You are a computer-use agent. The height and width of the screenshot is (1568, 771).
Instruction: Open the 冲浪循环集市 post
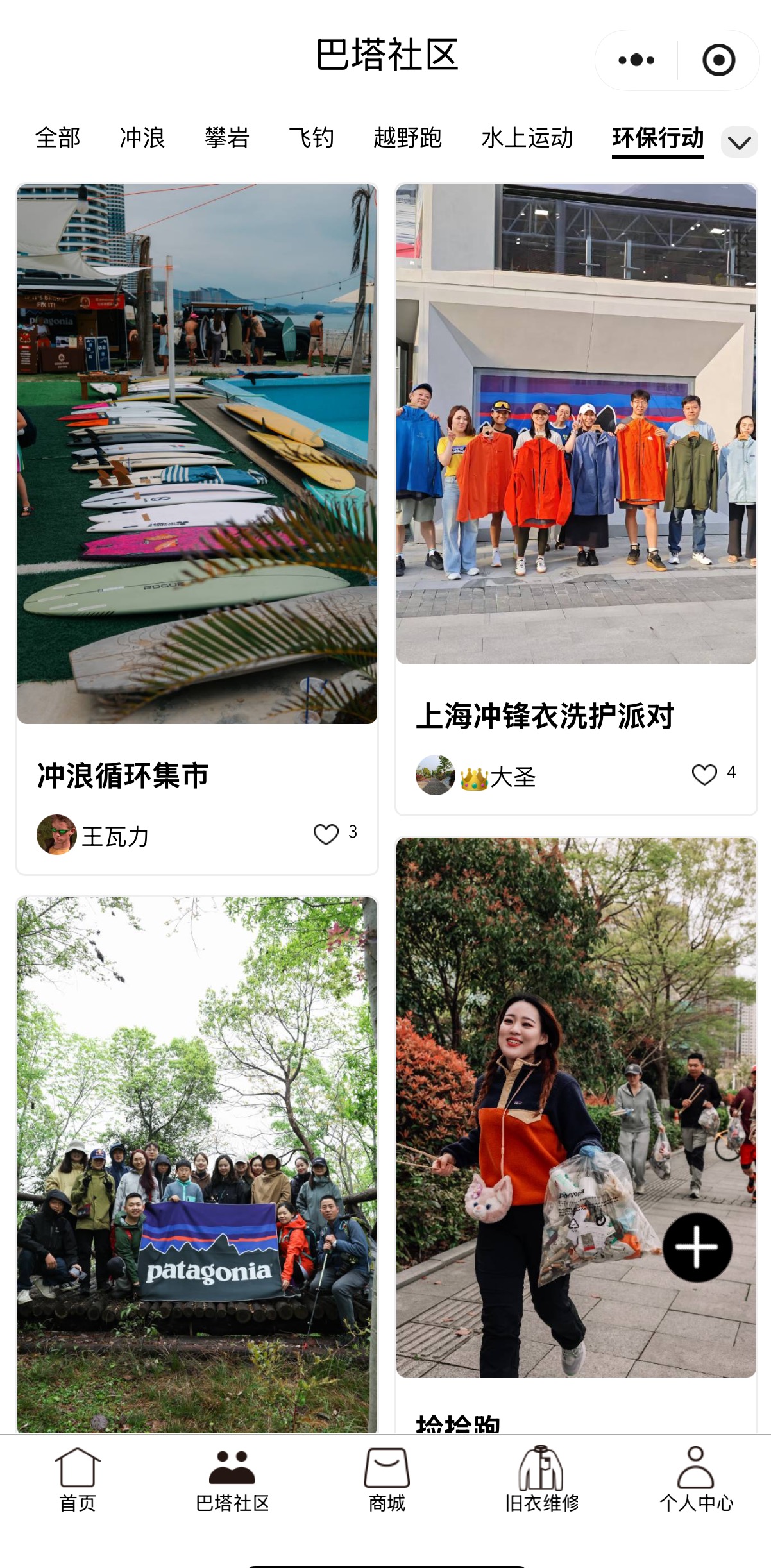tap(197, 454)
